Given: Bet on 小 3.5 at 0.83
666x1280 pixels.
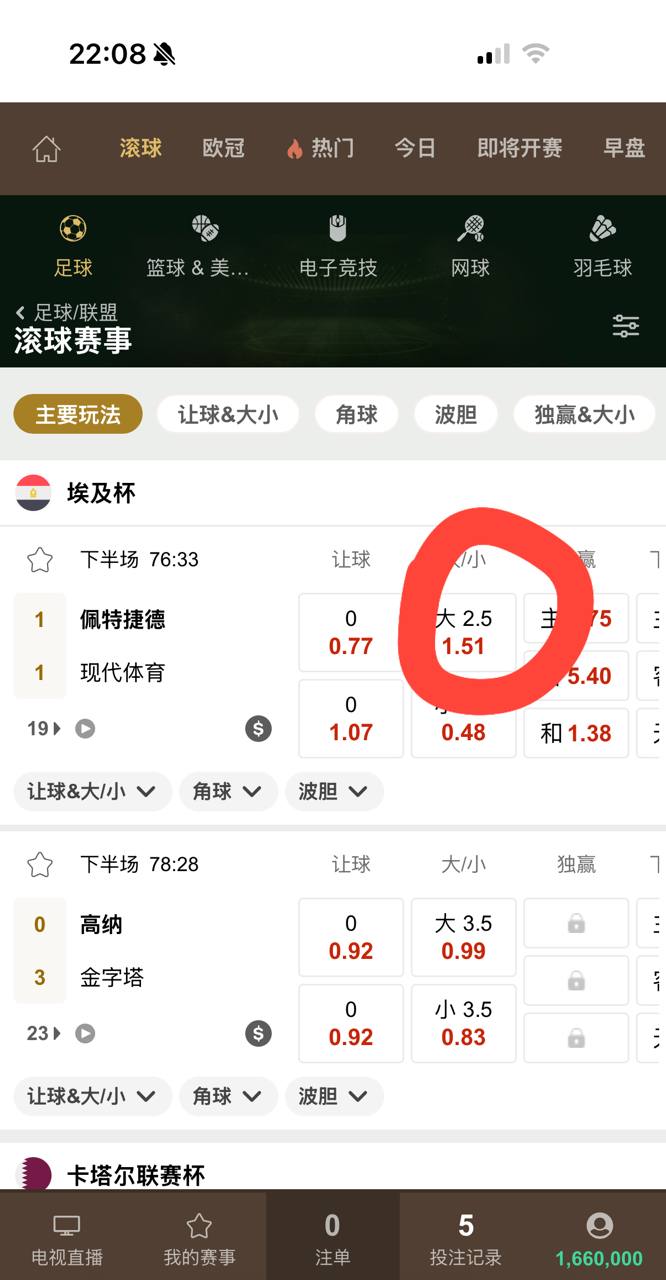Looking at the screenshot, I should tap(463, 1023).
